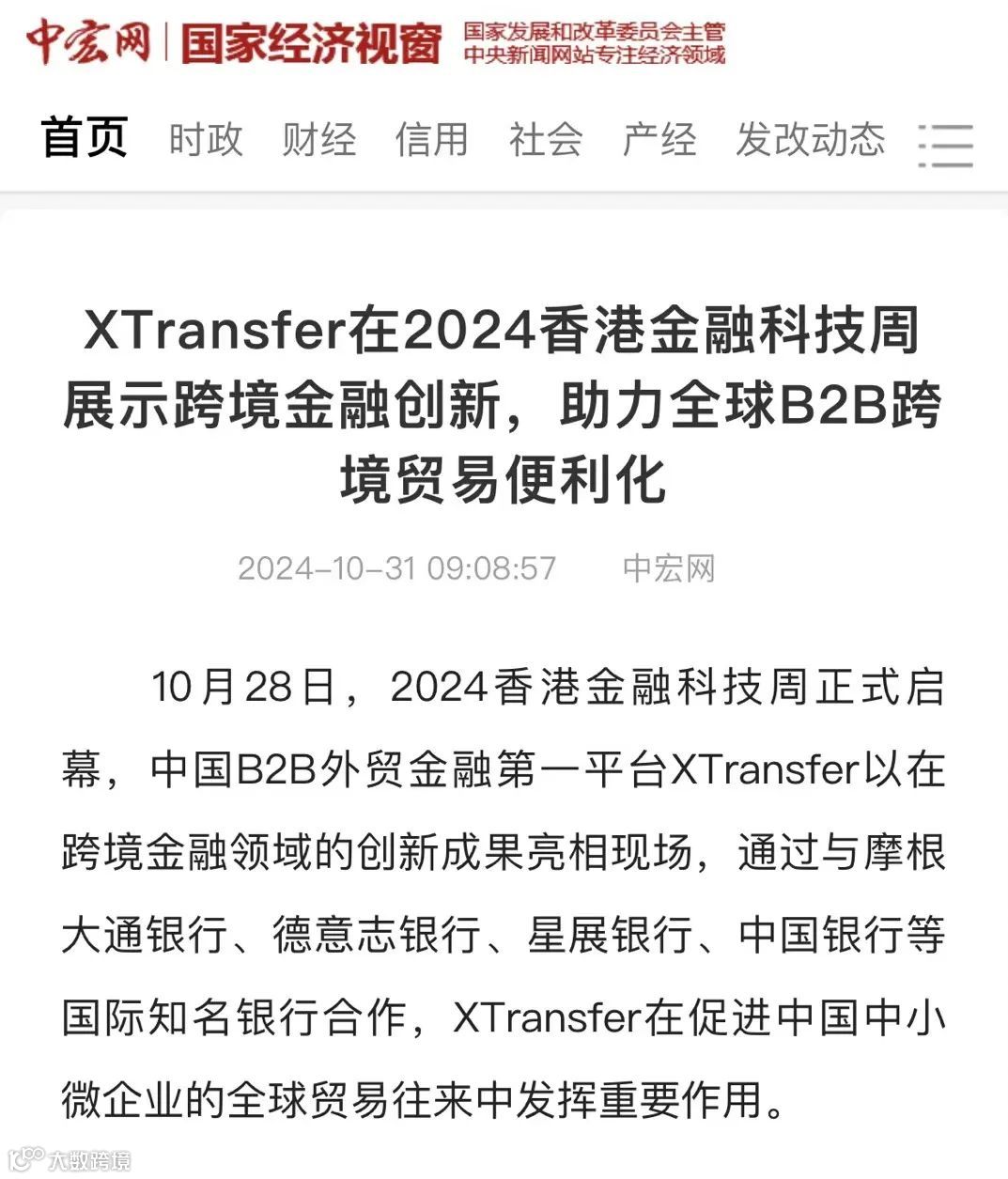1008x1179 pixels.
Task: Open the 时政 section
Action: (x=206, y=141)
